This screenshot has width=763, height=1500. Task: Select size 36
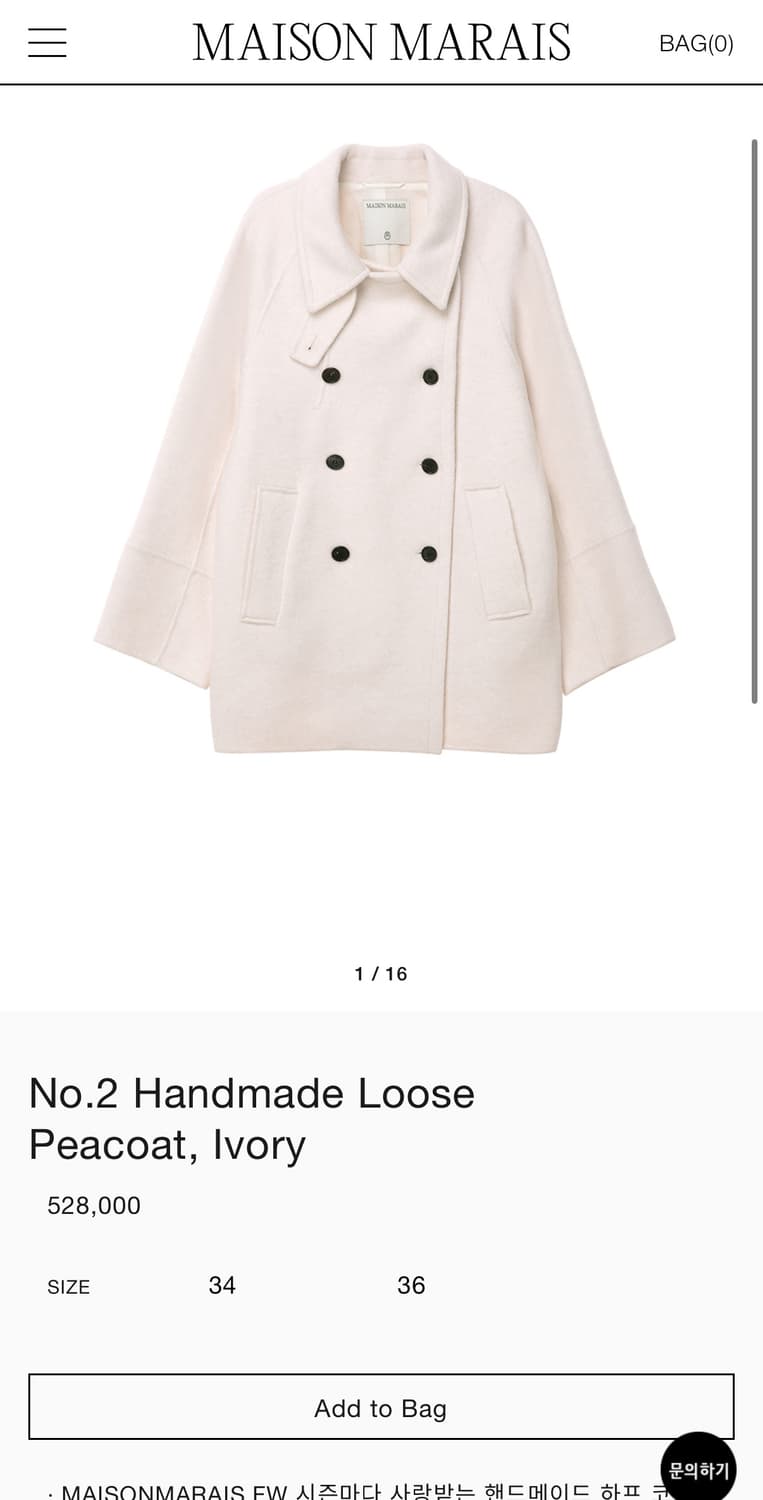point(411,1285)
